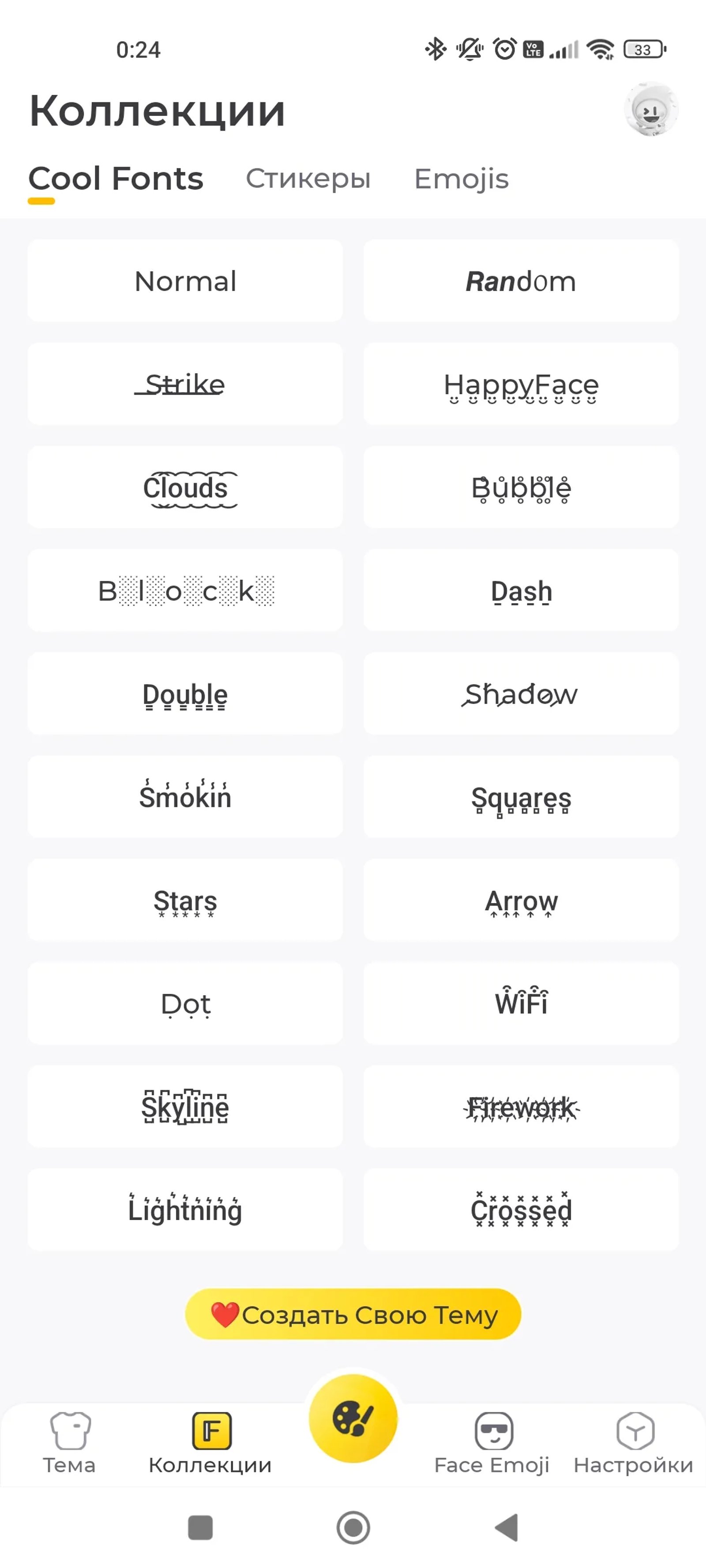
Task: Choose the Shadow font style
Action: 521,694
